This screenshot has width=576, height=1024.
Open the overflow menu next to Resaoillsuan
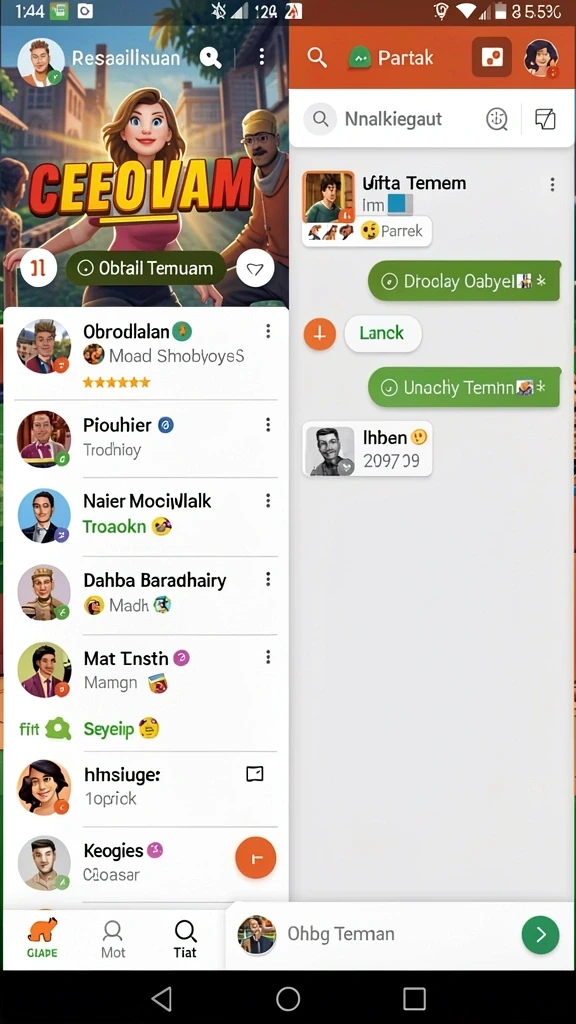tap(261, 56)
